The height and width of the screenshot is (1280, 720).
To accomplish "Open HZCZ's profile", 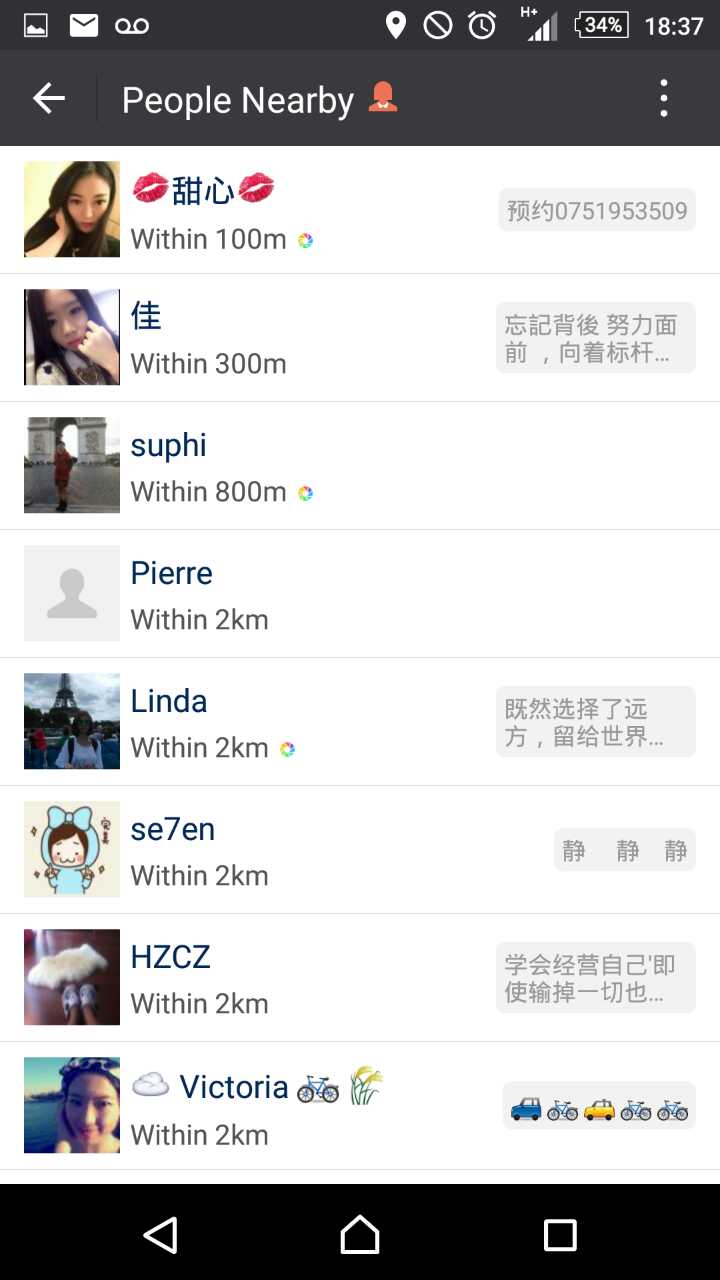I will click(360, 978).
